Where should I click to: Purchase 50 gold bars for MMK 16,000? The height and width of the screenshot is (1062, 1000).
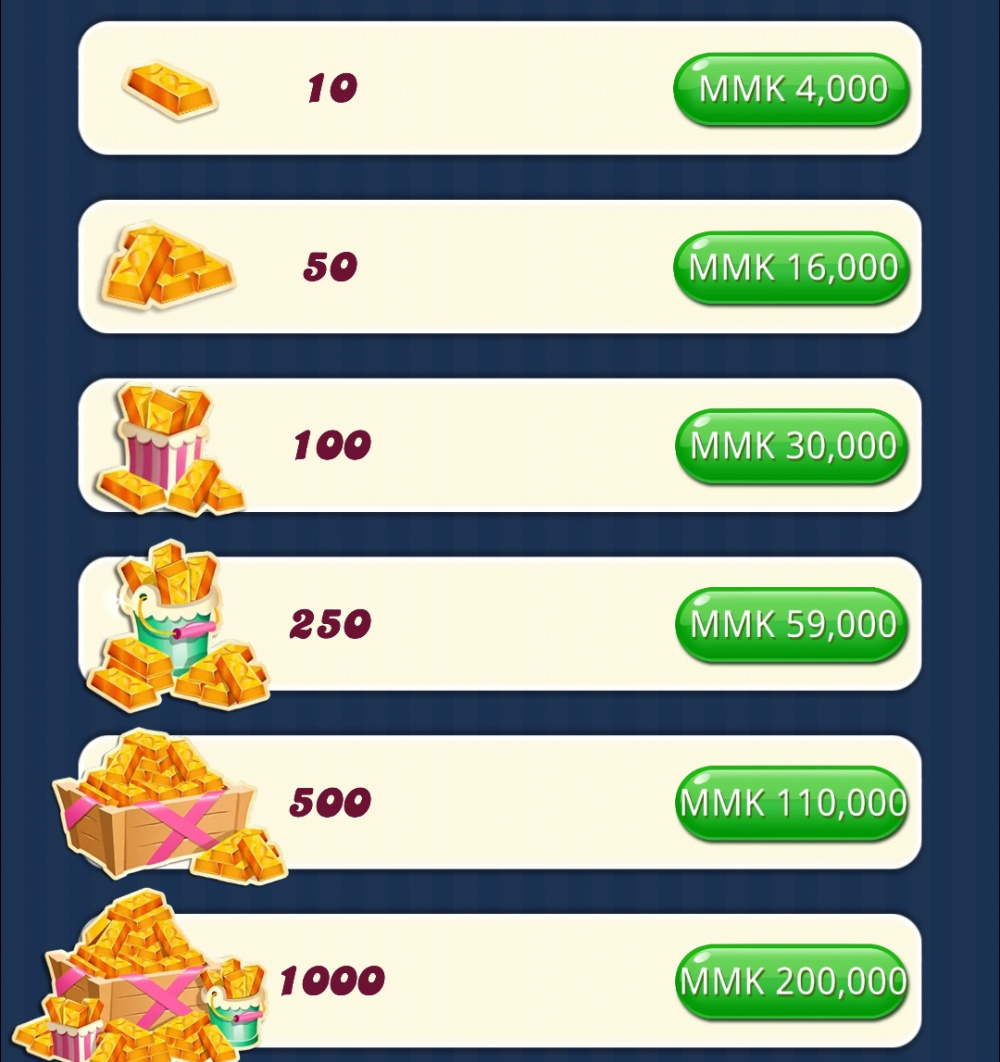tap(792, 267)
